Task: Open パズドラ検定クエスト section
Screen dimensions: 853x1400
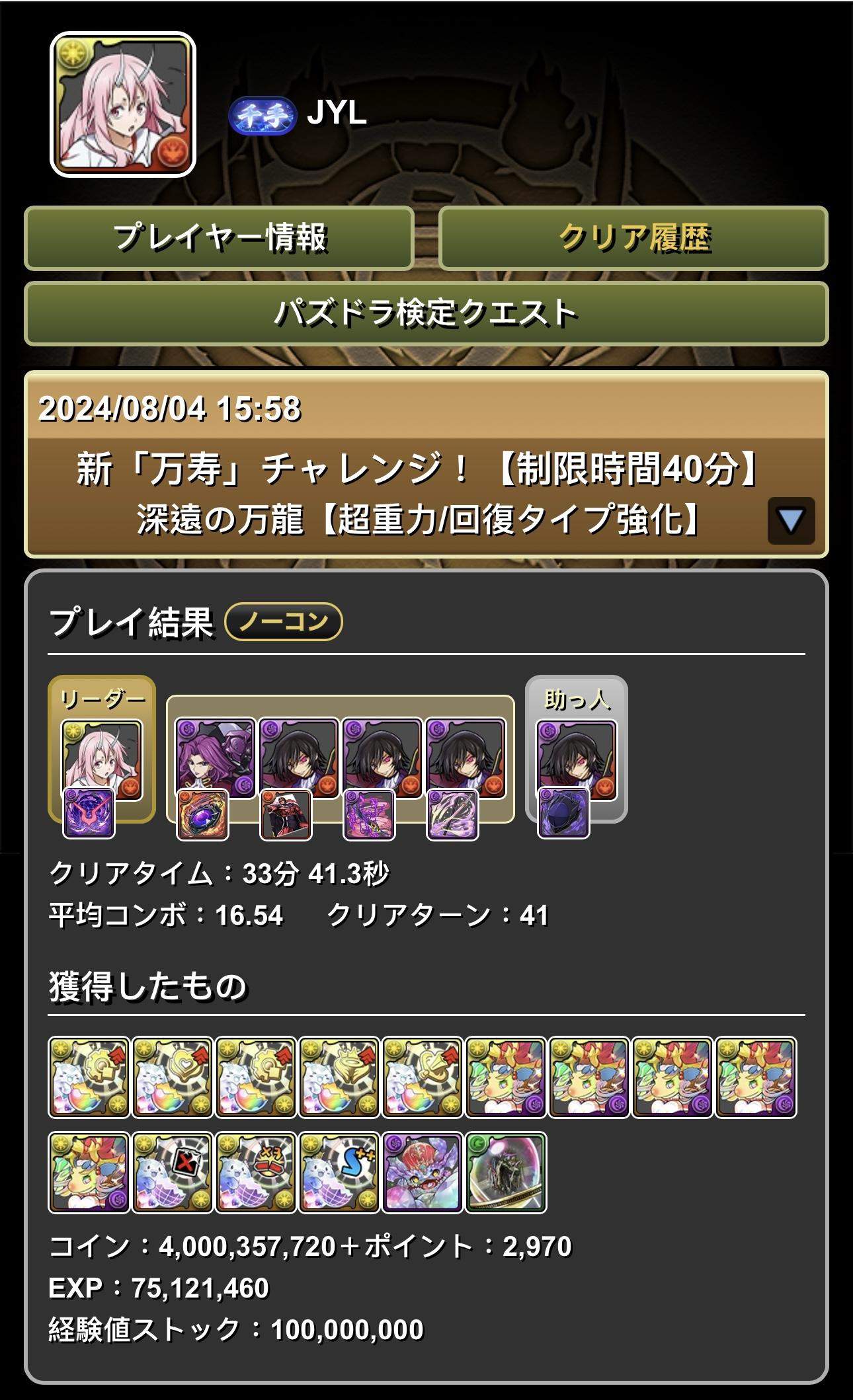Action: click(x=426, y=313)
